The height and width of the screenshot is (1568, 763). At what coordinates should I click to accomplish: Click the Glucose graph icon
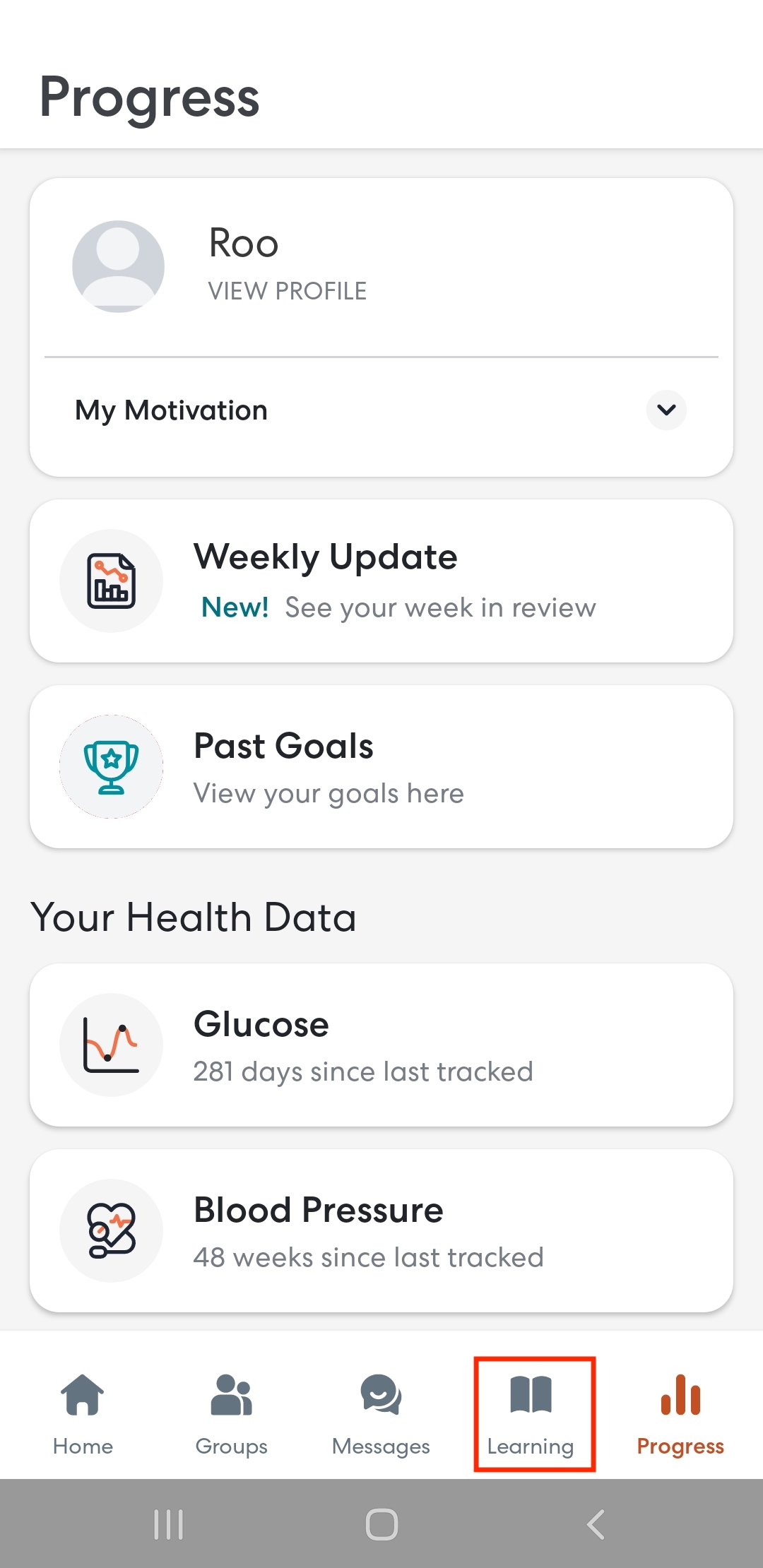111,1045
